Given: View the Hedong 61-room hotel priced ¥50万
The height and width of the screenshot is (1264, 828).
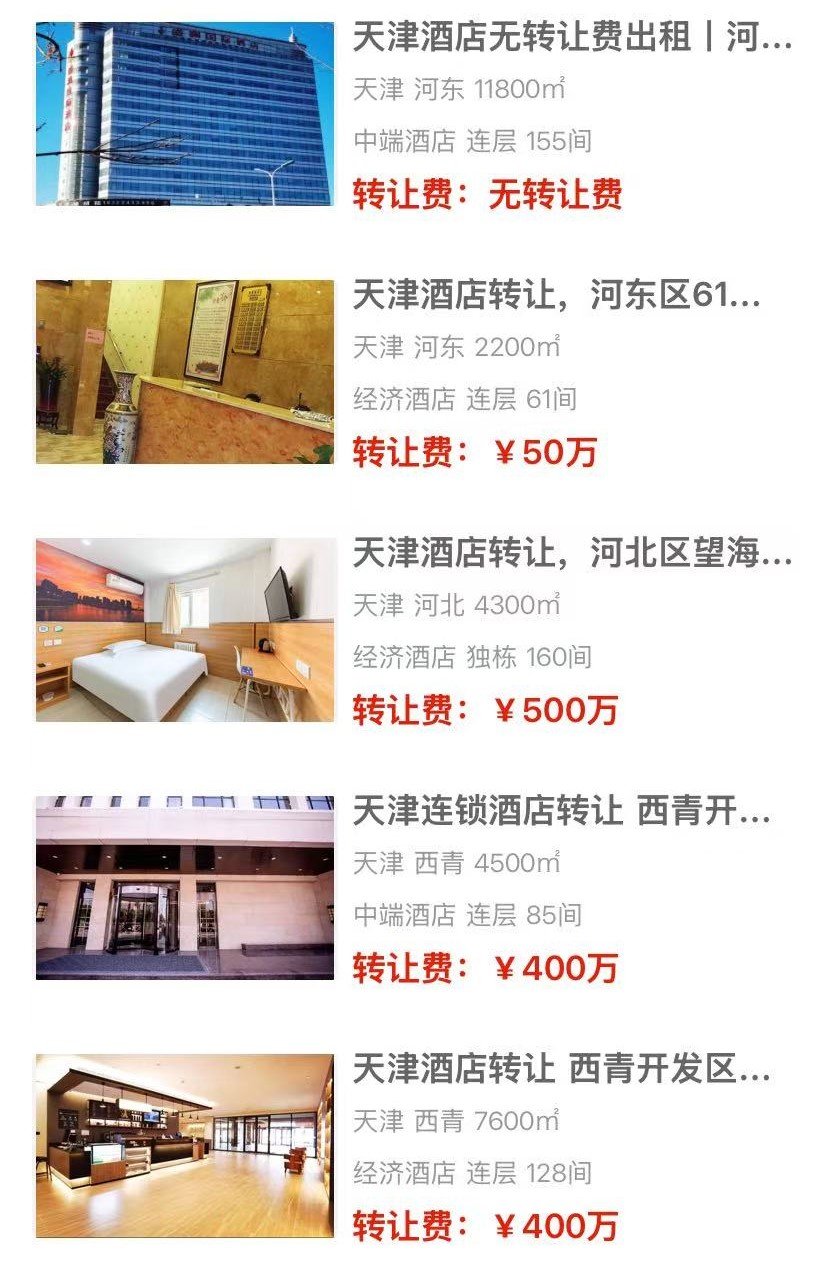Looking at the screenshot, I should (x=556, y=297).
